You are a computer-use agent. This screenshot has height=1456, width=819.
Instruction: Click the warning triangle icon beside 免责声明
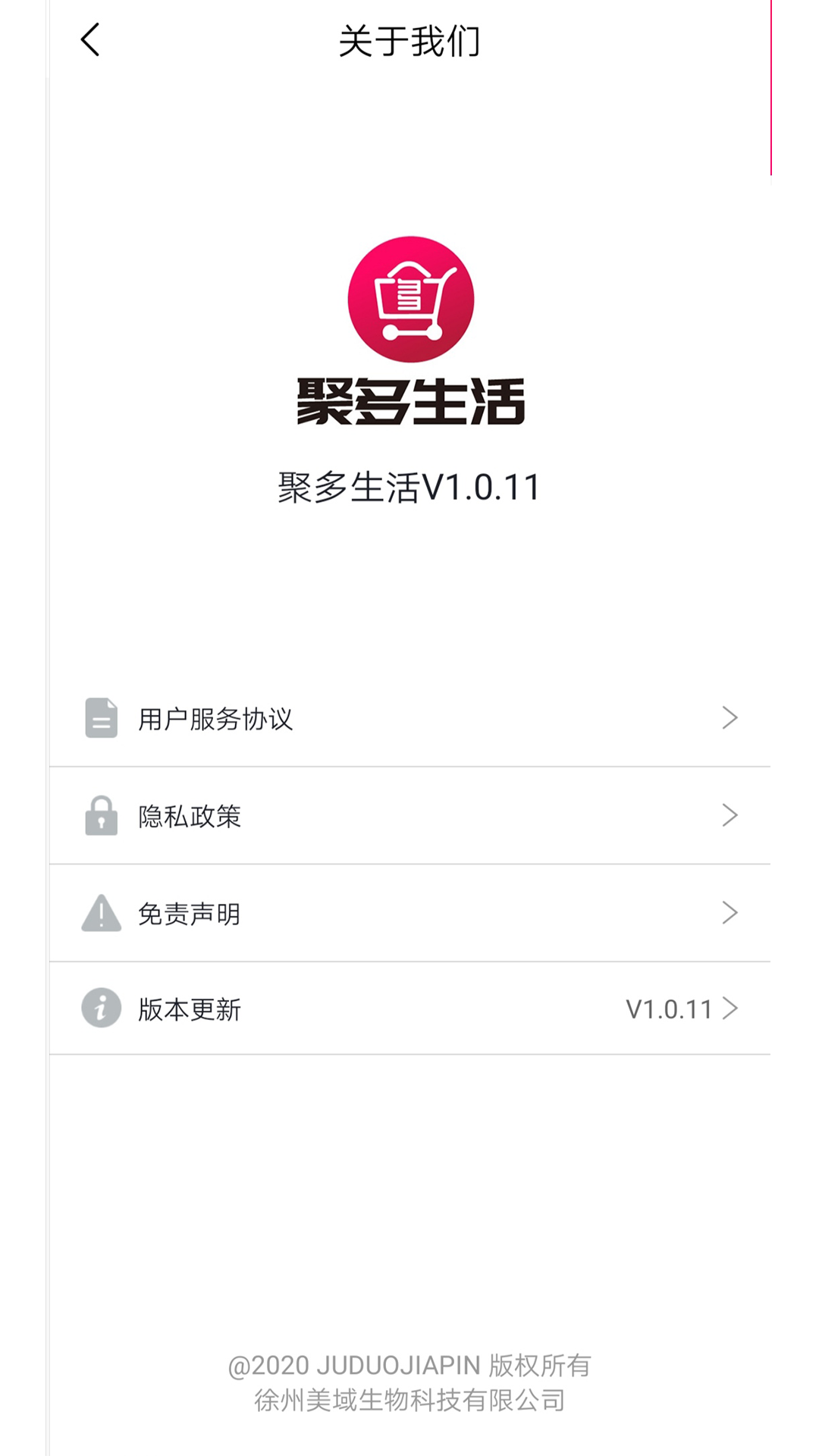[x=100, y=913]
